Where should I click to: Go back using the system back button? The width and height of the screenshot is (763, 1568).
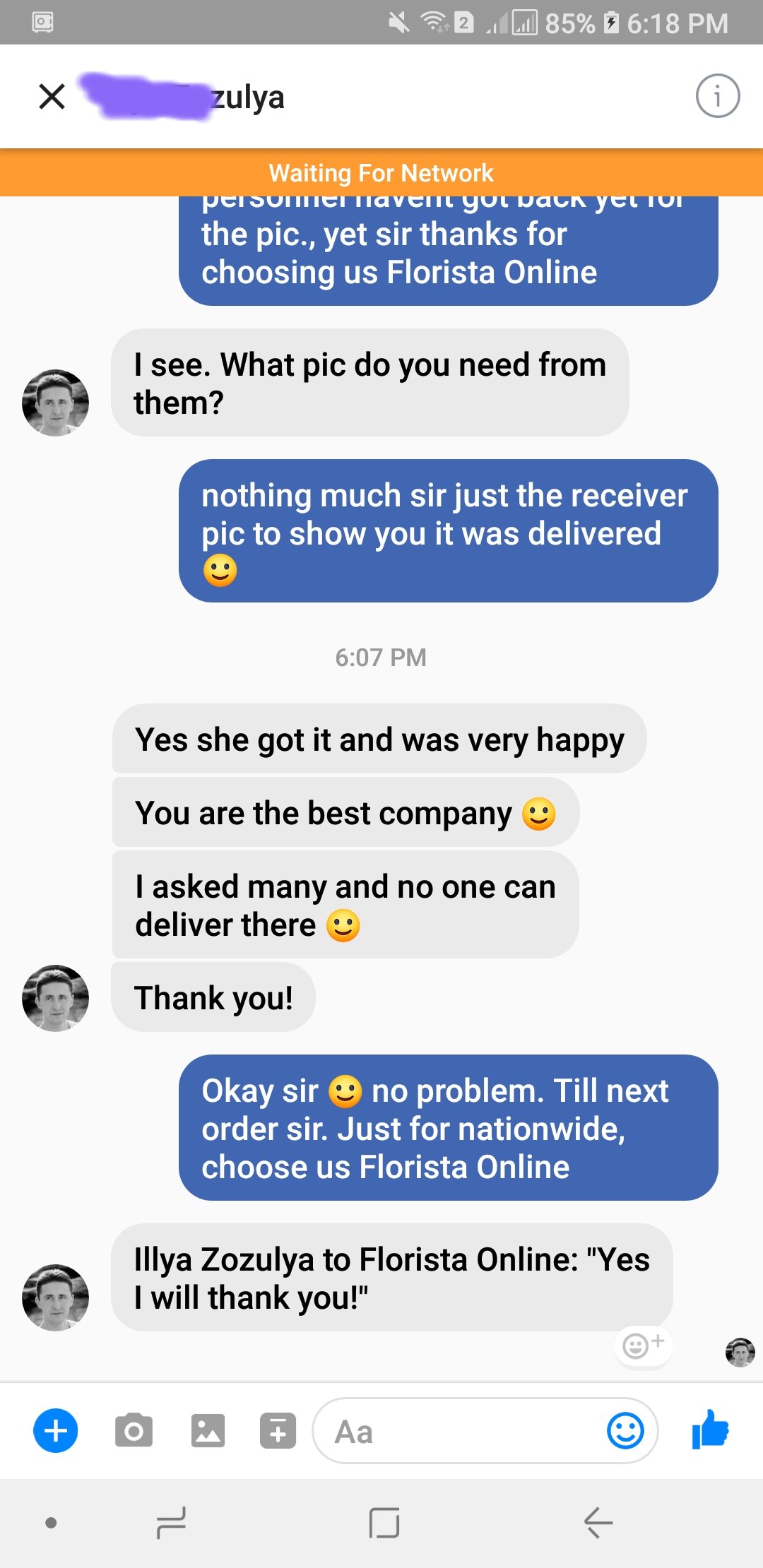click(x=598, y=1522)
